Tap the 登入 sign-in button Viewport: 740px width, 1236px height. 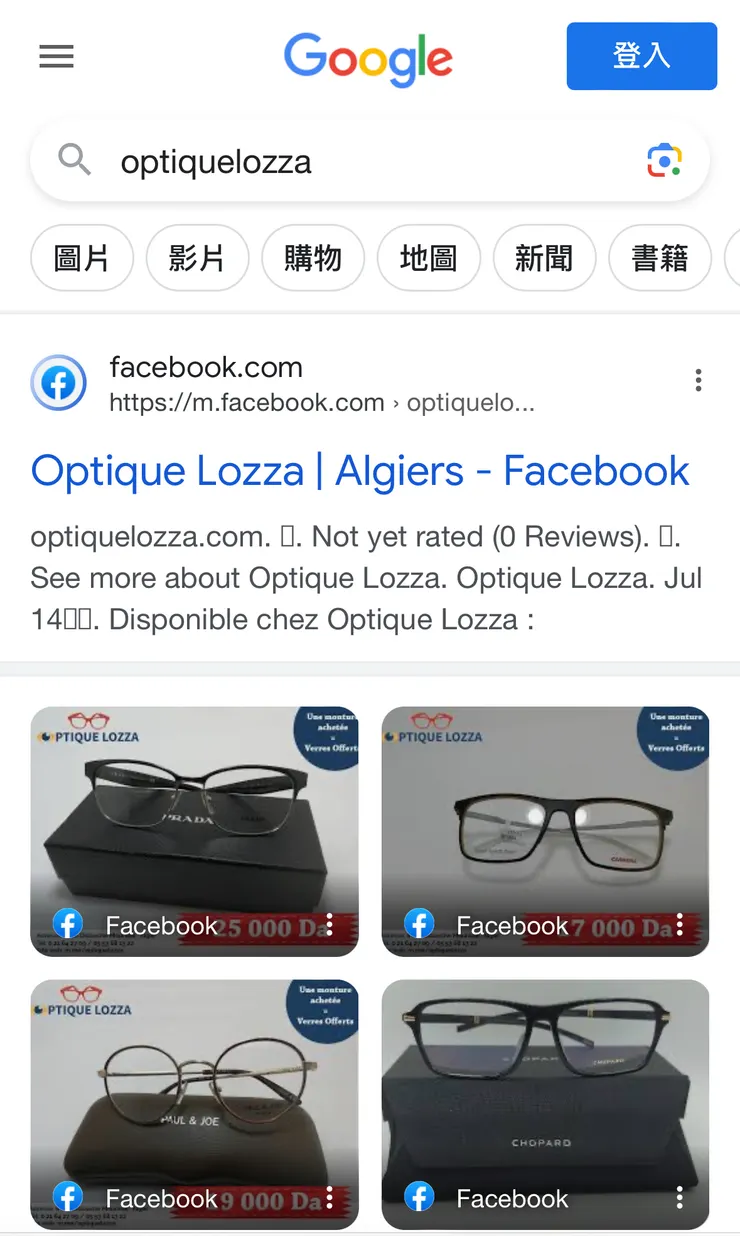[641, 56]
